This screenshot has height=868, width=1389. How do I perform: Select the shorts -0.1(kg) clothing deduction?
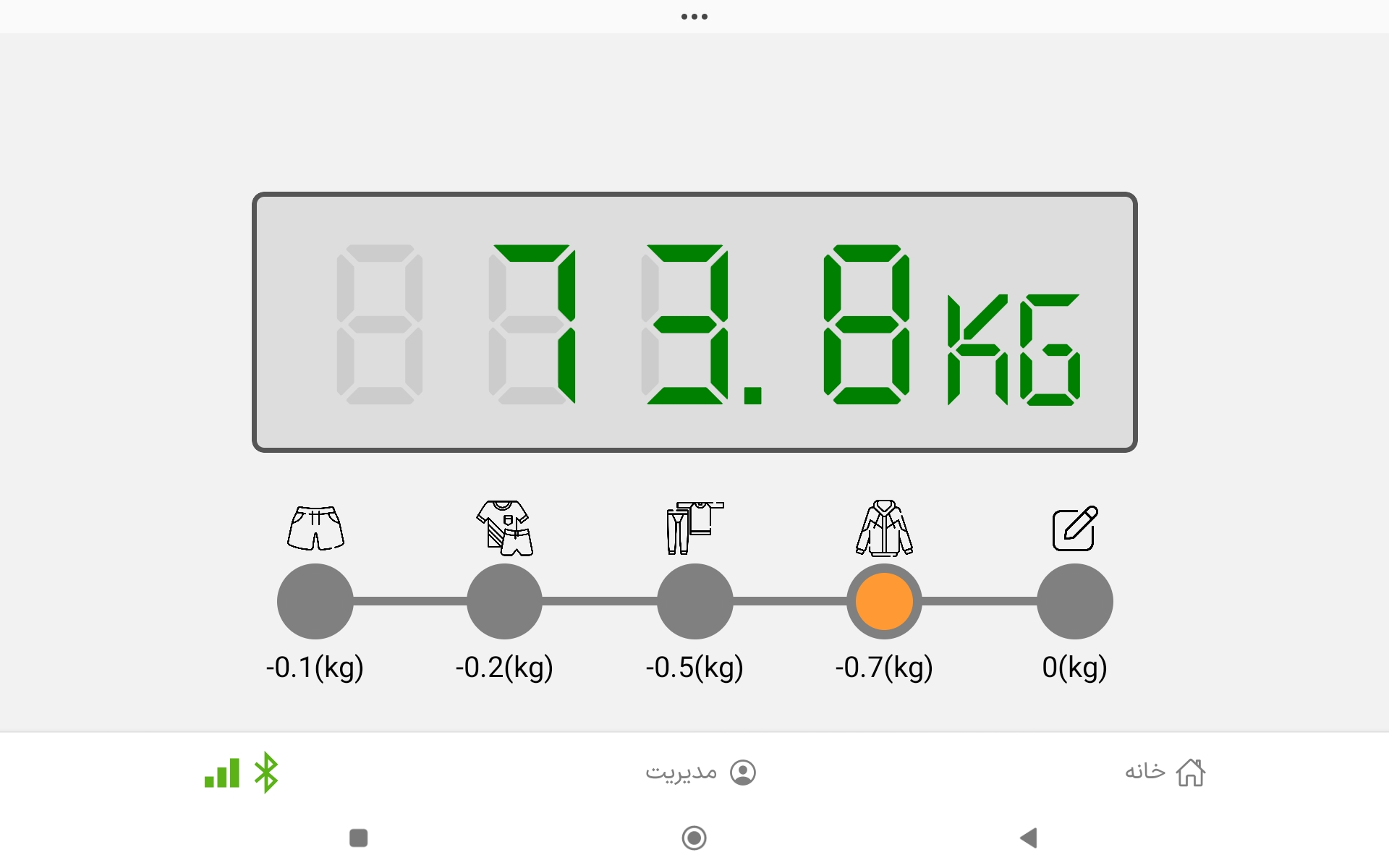(x=315, y=601)
